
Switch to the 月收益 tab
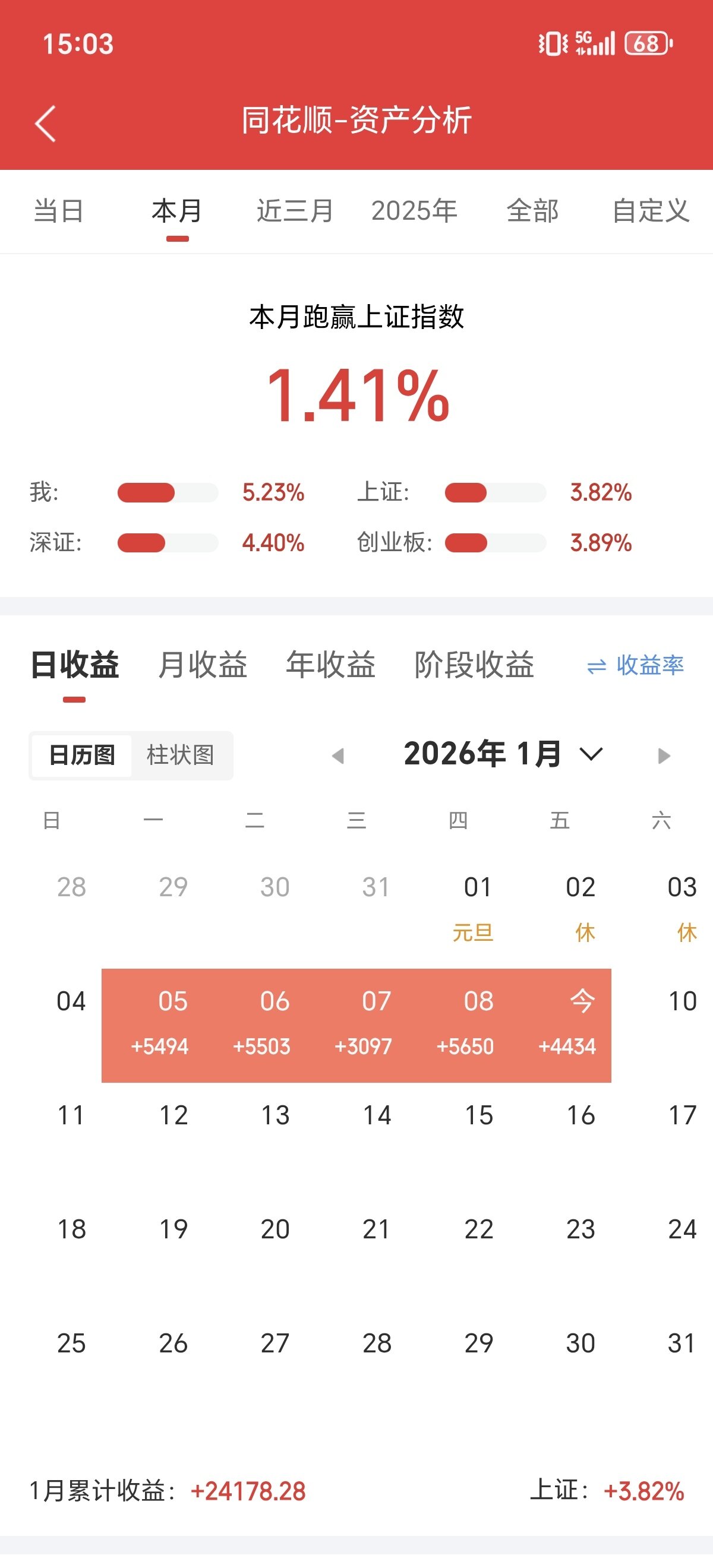[x=202, y=665]
